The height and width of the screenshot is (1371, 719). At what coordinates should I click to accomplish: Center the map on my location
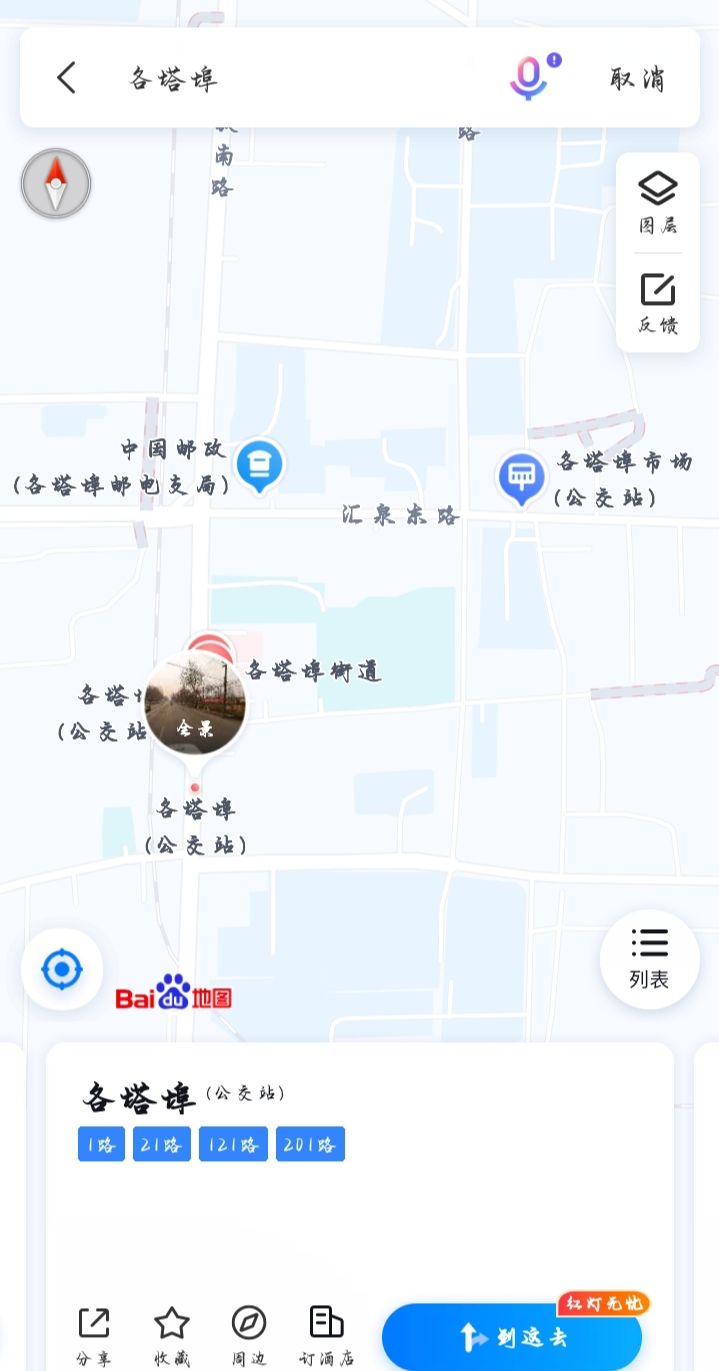click(62, 969)
